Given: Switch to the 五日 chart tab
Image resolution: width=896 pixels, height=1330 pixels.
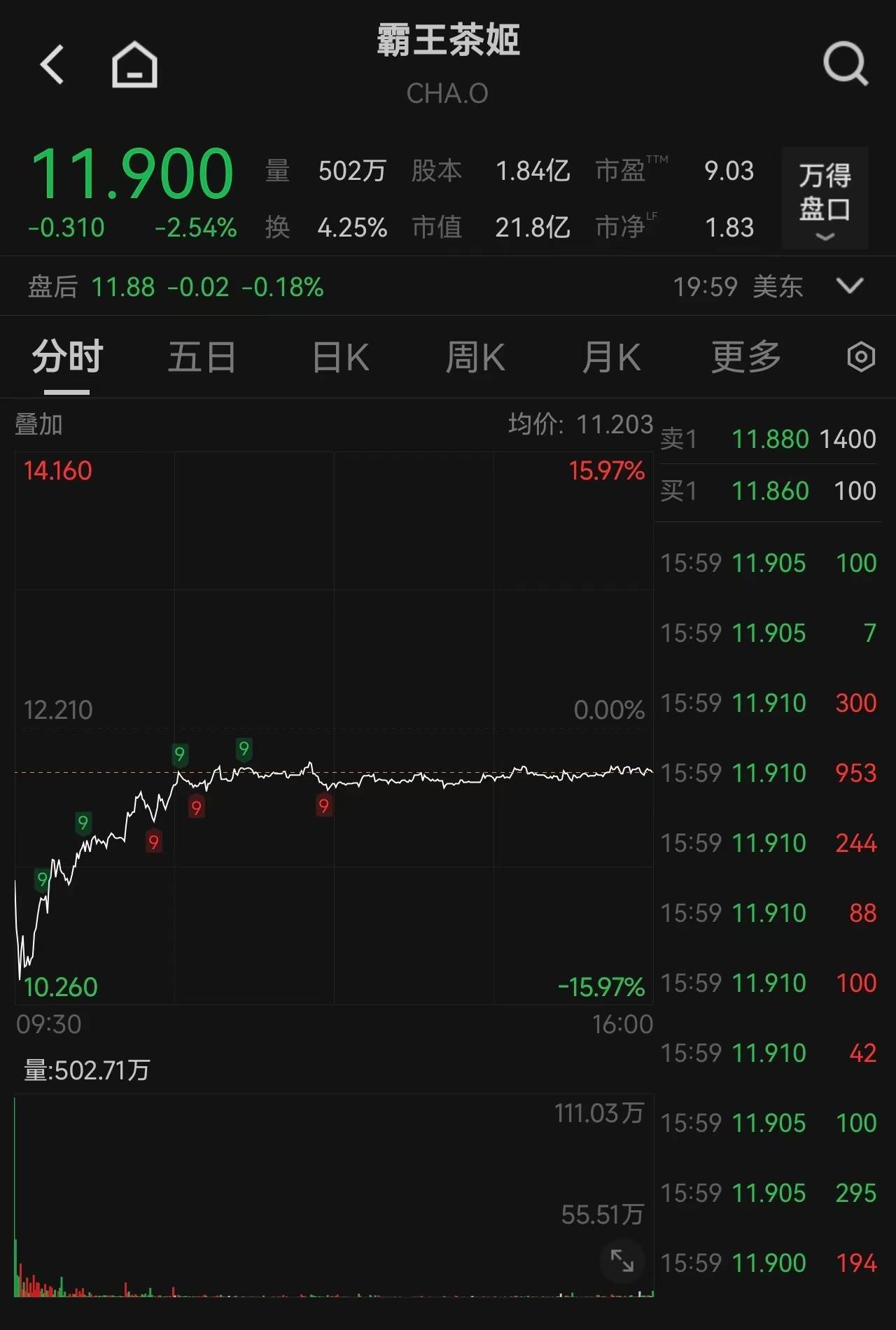Looking at the screenshot, I should tap(202, 357).
